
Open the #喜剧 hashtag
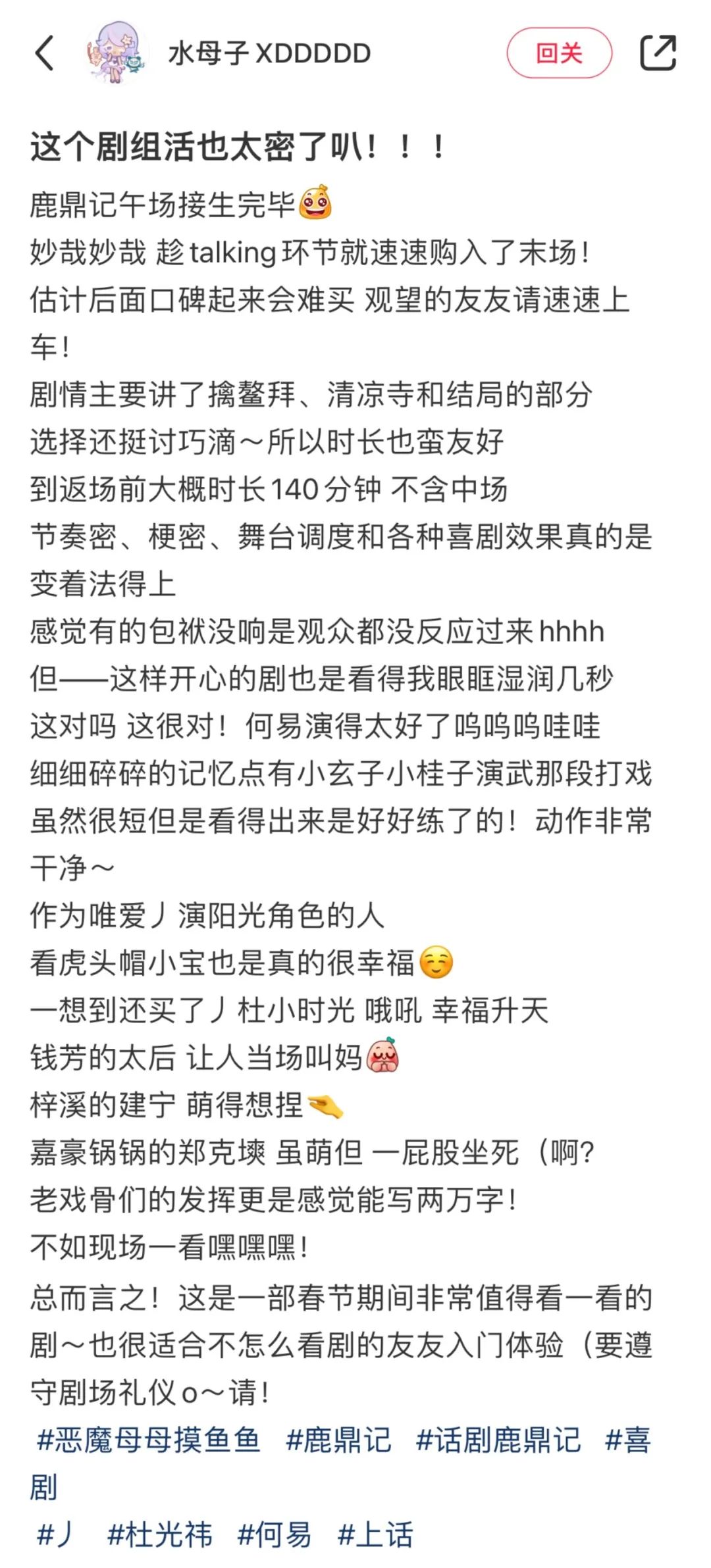(627, 1440)
